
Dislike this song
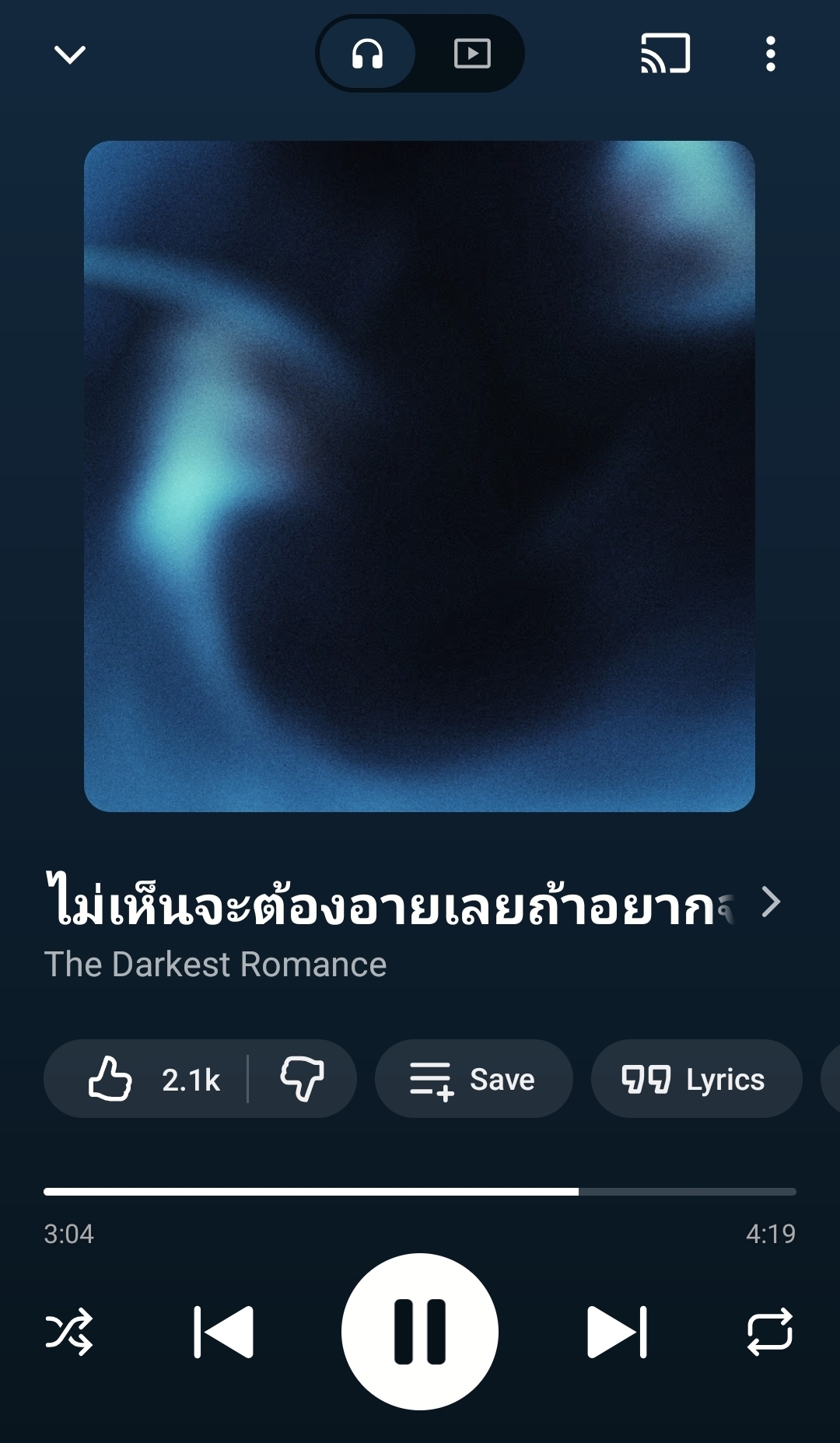pyautogui.click(x=302, y=1080)
